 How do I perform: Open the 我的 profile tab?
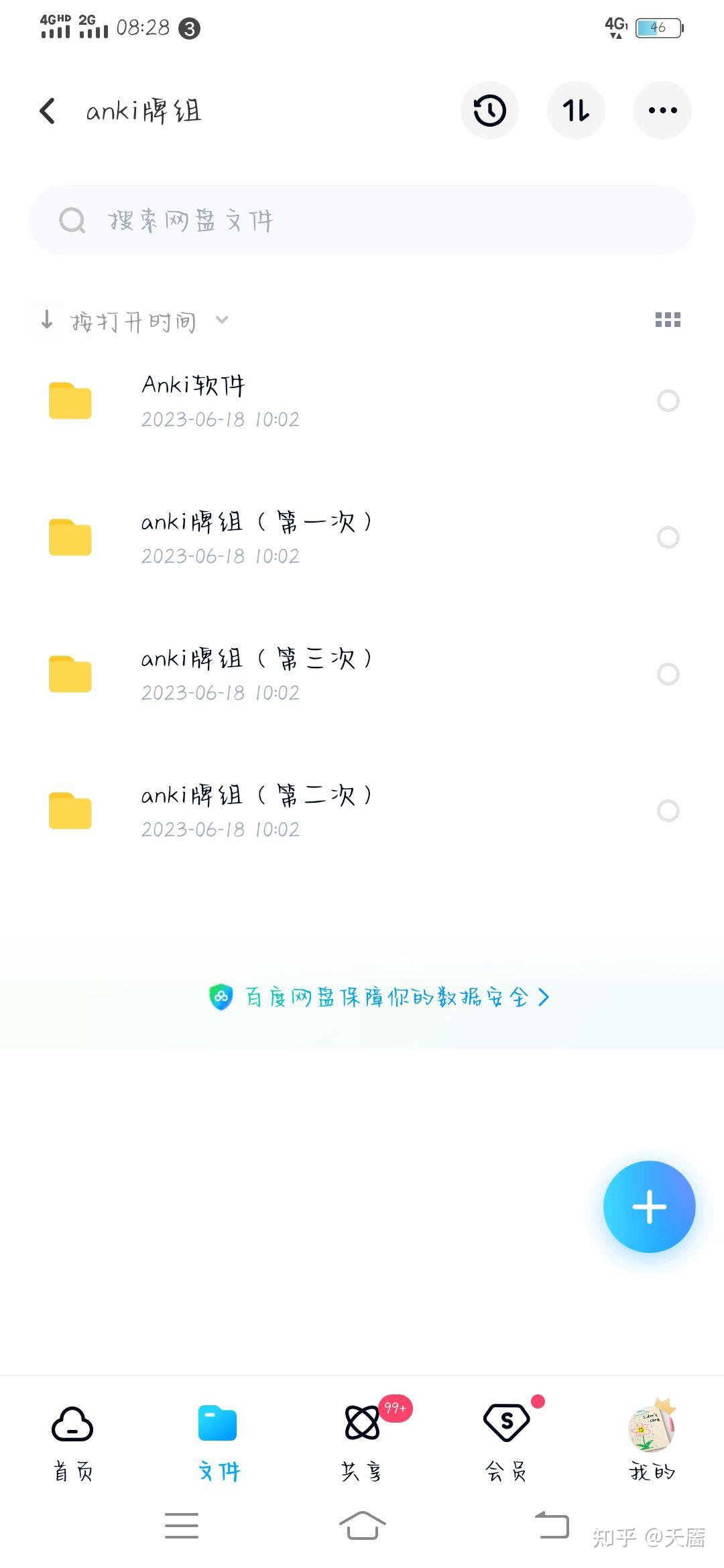click(650, 1441)
